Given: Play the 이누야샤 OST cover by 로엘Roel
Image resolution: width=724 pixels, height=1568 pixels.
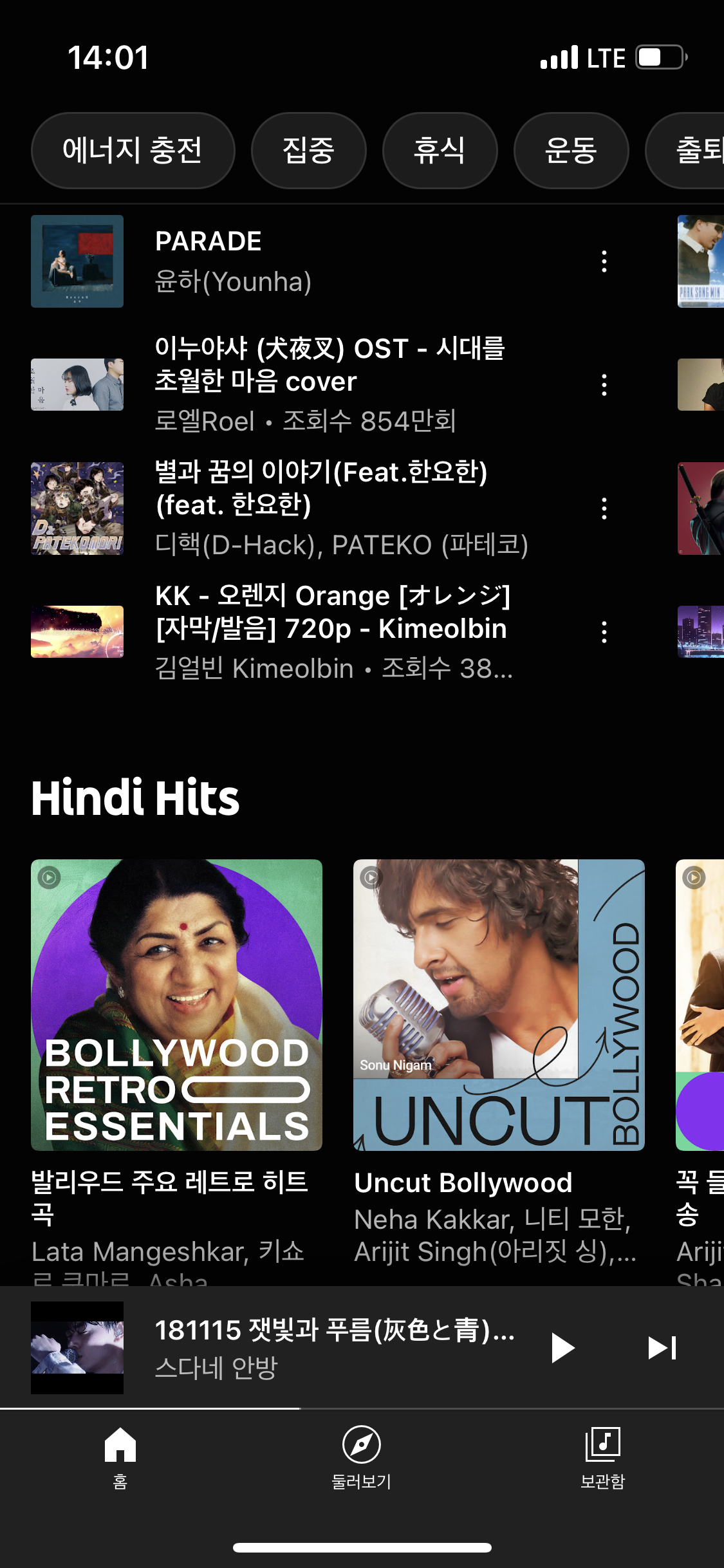Looking at the screenshot, I should click(309, 384).
